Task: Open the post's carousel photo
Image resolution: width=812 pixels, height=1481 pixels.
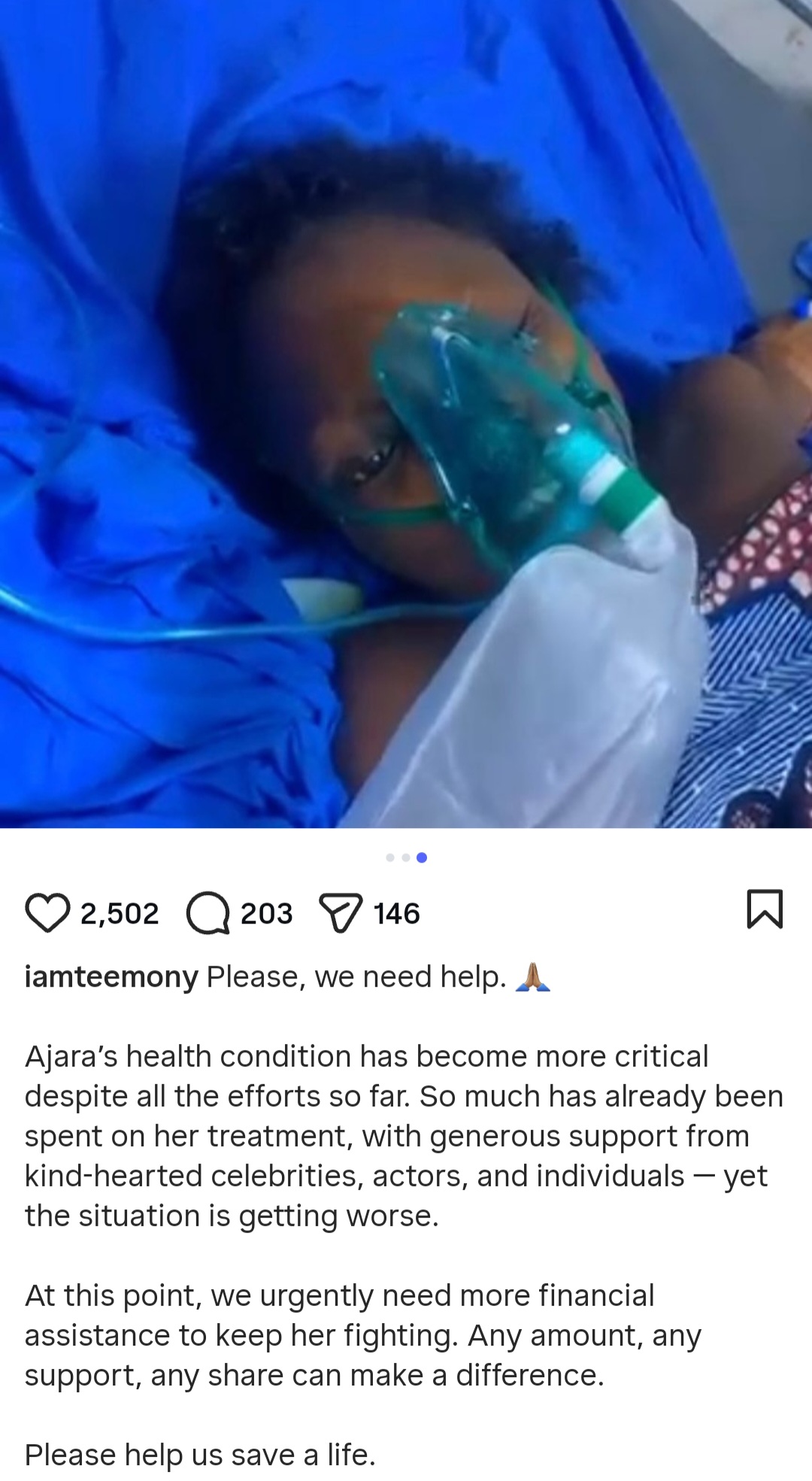Action: [406, 414]
